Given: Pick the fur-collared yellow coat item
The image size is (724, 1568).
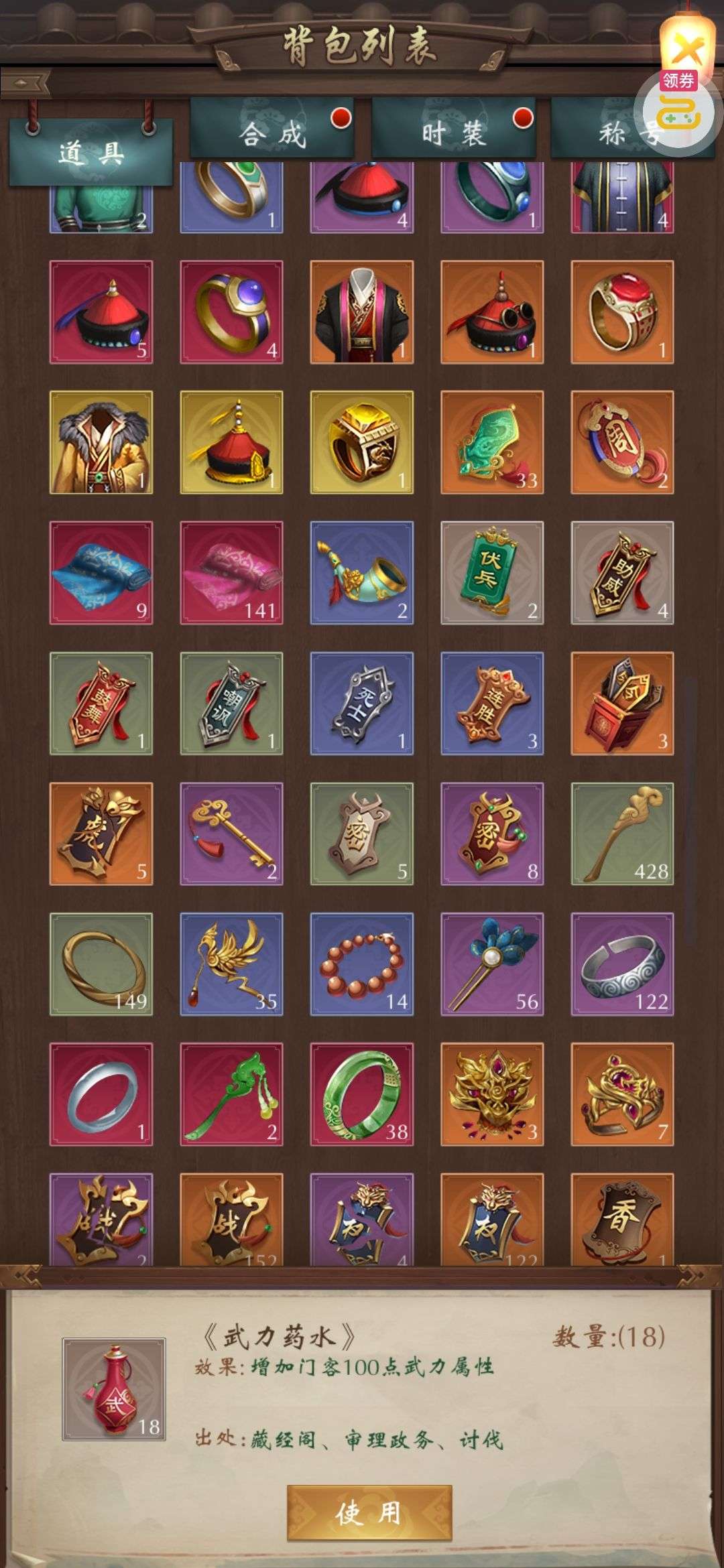Looking at the screenshot, I should 101,442.
